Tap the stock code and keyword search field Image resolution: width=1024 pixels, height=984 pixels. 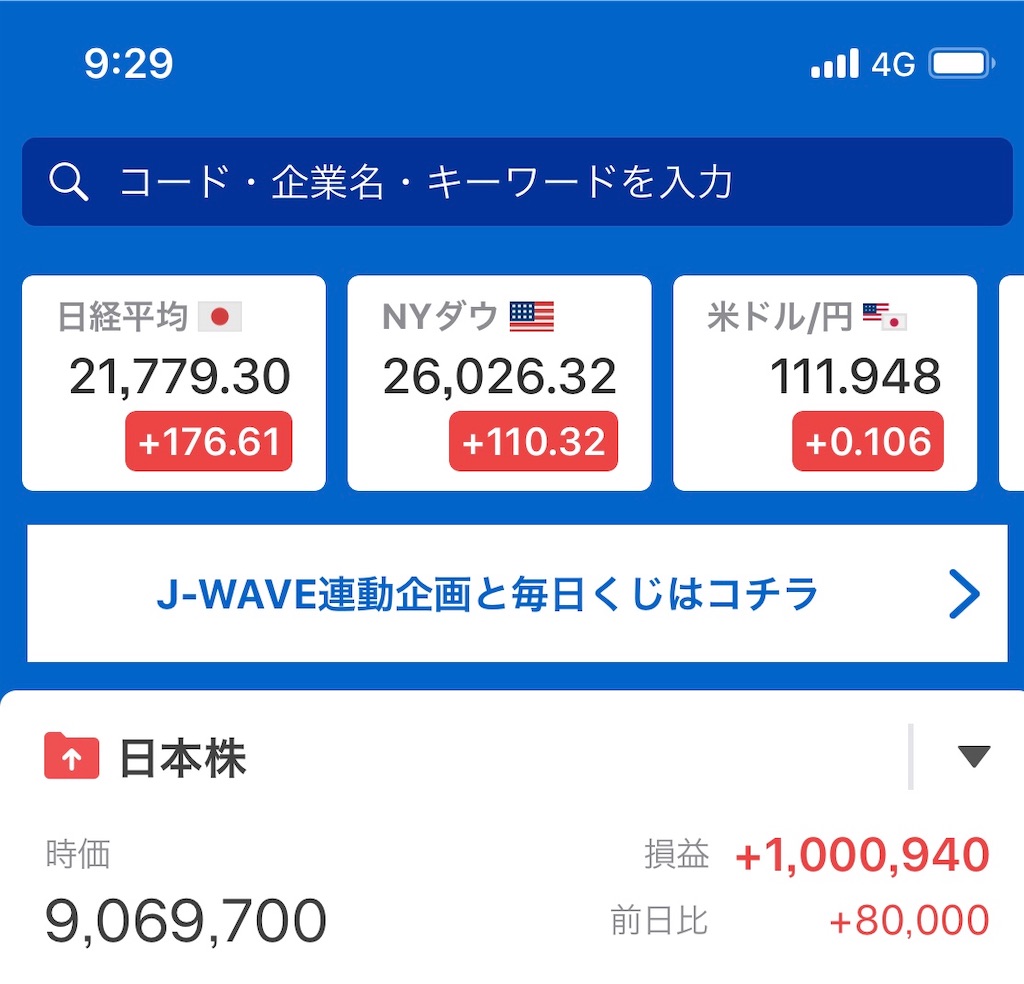pyautogui.click(x=516, y=183)
